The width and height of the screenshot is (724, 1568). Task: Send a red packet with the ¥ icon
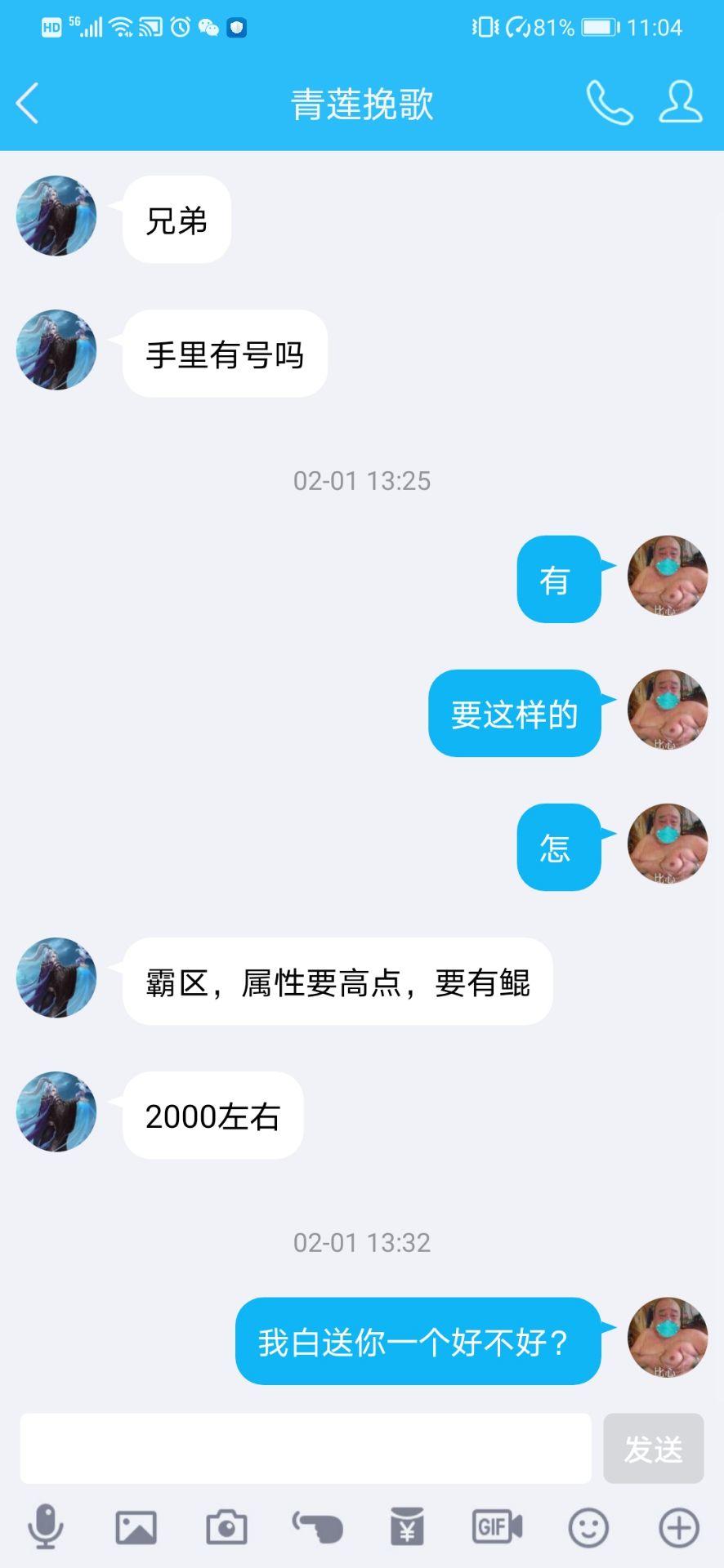click(x=407, y=1524)
